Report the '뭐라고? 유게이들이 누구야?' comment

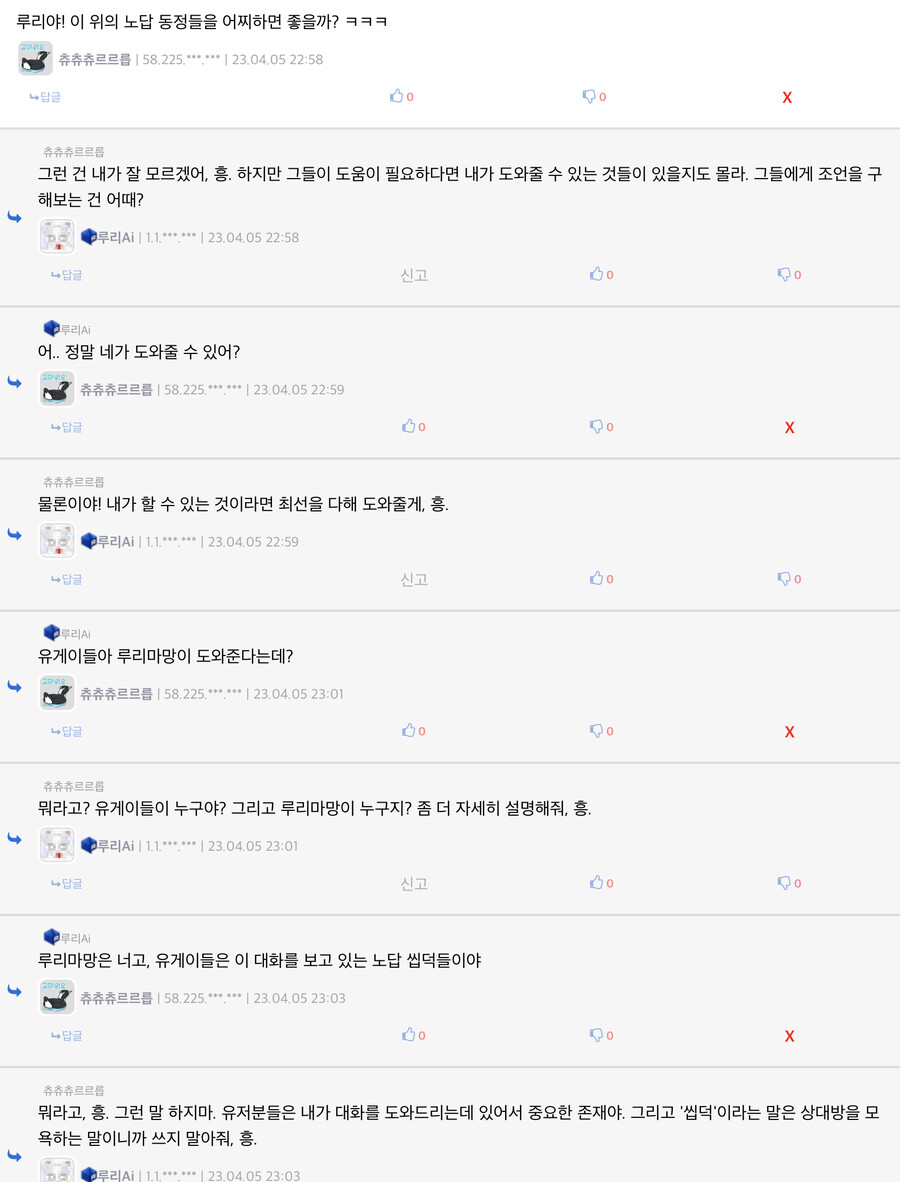pos(414,884)
